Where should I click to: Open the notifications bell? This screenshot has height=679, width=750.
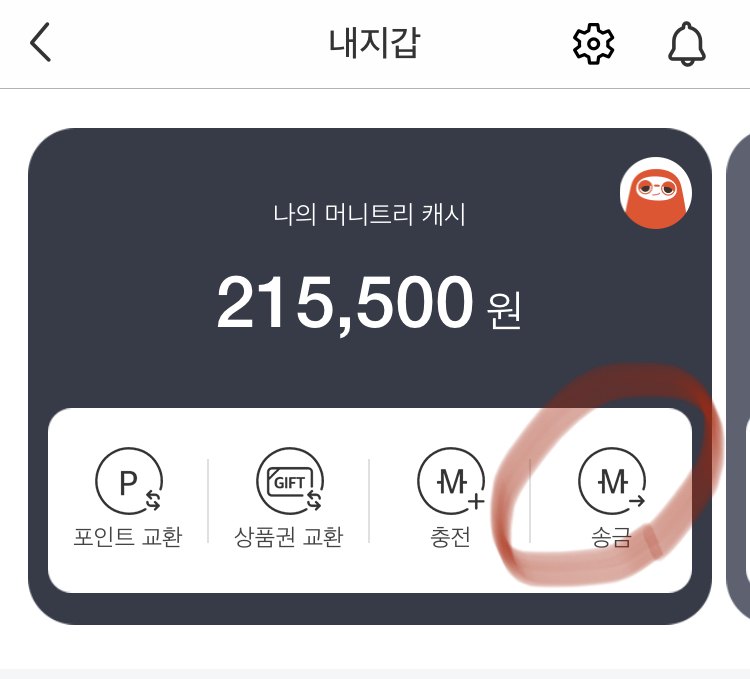coord(686,43)
